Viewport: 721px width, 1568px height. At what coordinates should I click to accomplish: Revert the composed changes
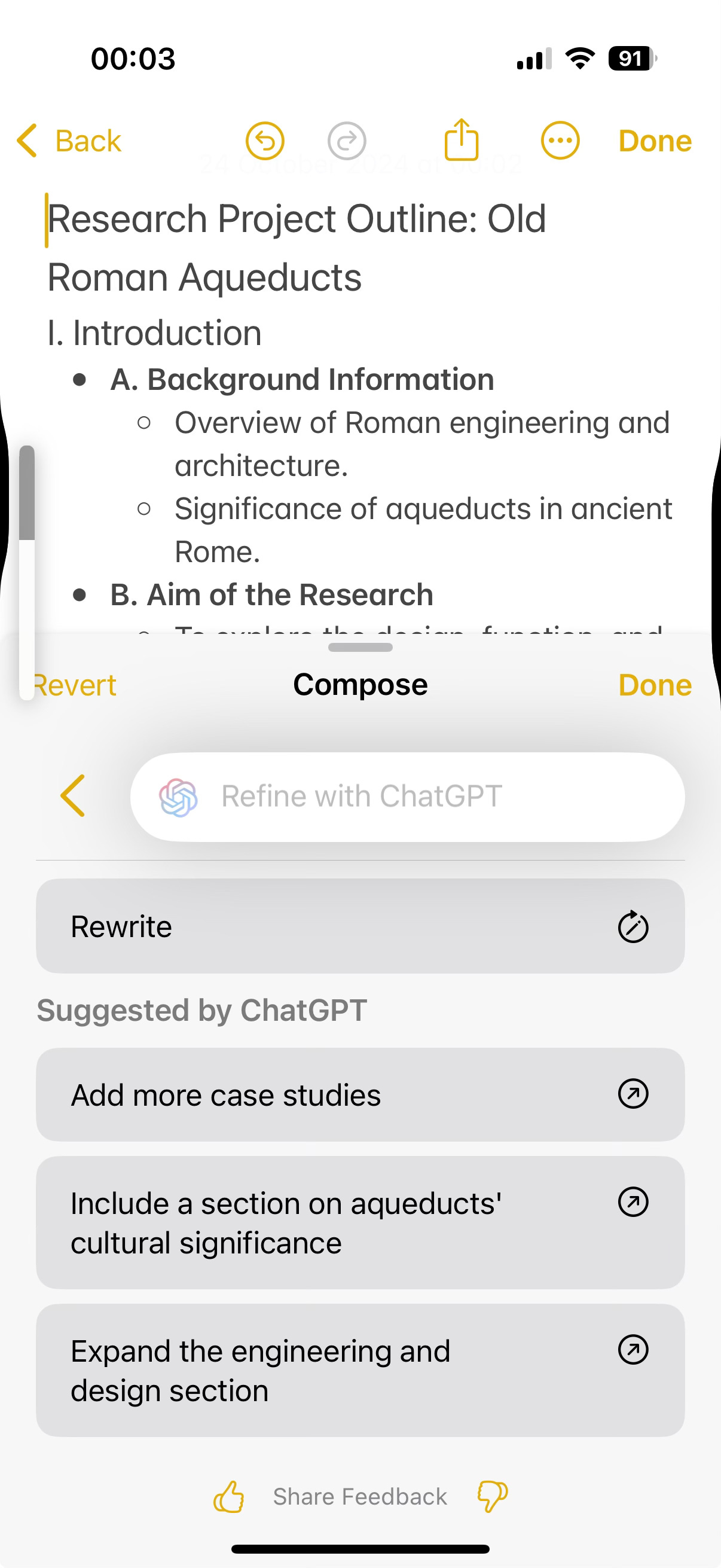click(x=74, y=685)
